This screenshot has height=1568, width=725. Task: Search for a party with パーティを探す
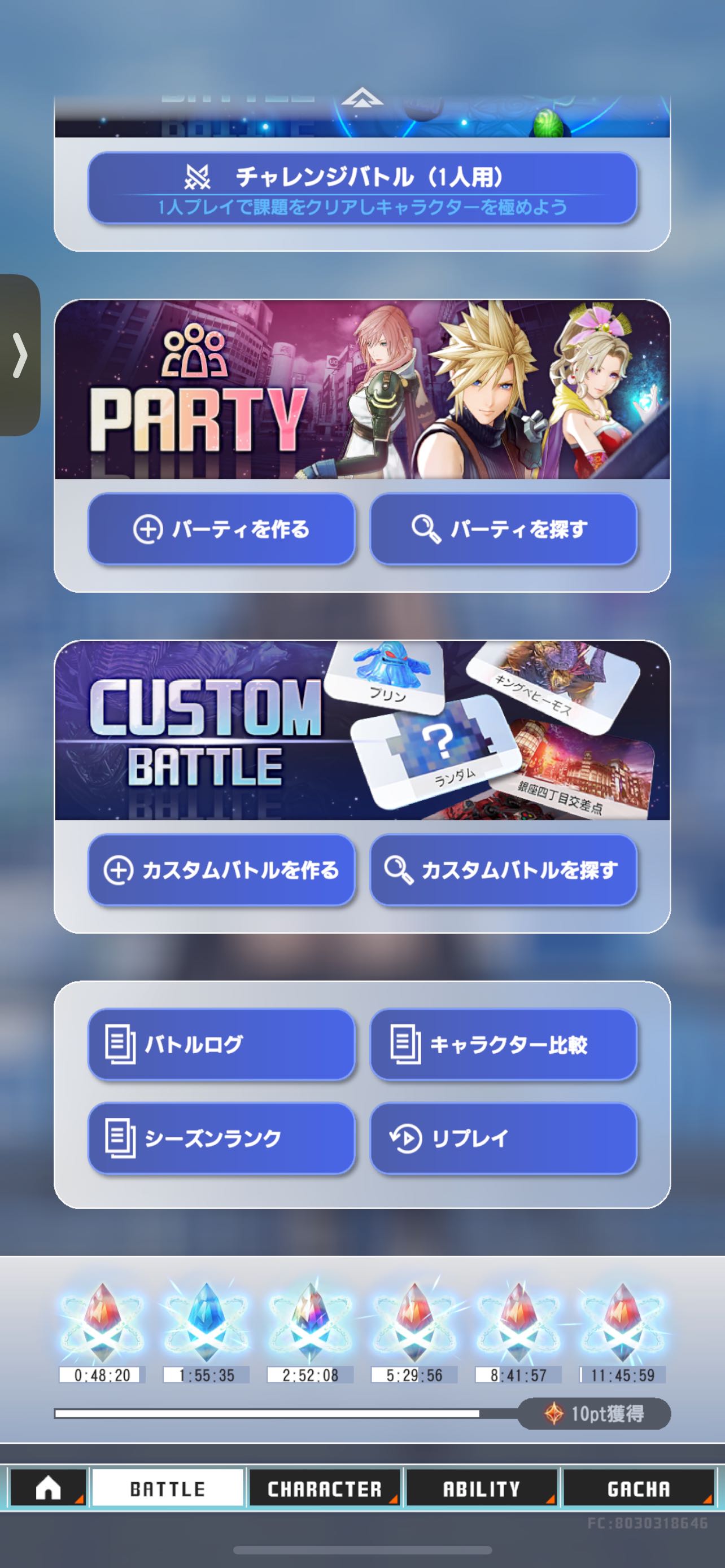point(504,529)
